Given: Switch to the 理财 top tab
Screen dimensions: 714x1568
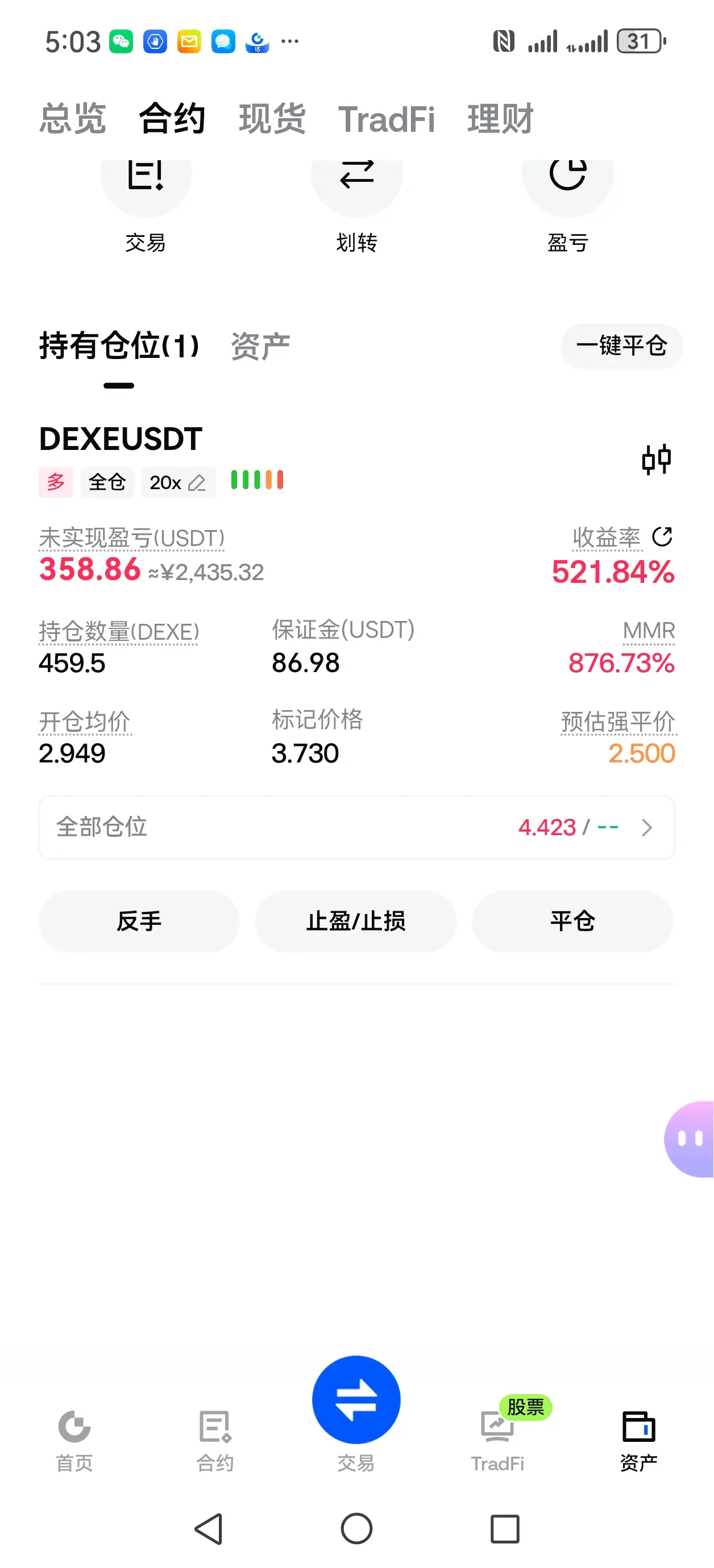Looking at the screenshot, I should pos(500,118).
